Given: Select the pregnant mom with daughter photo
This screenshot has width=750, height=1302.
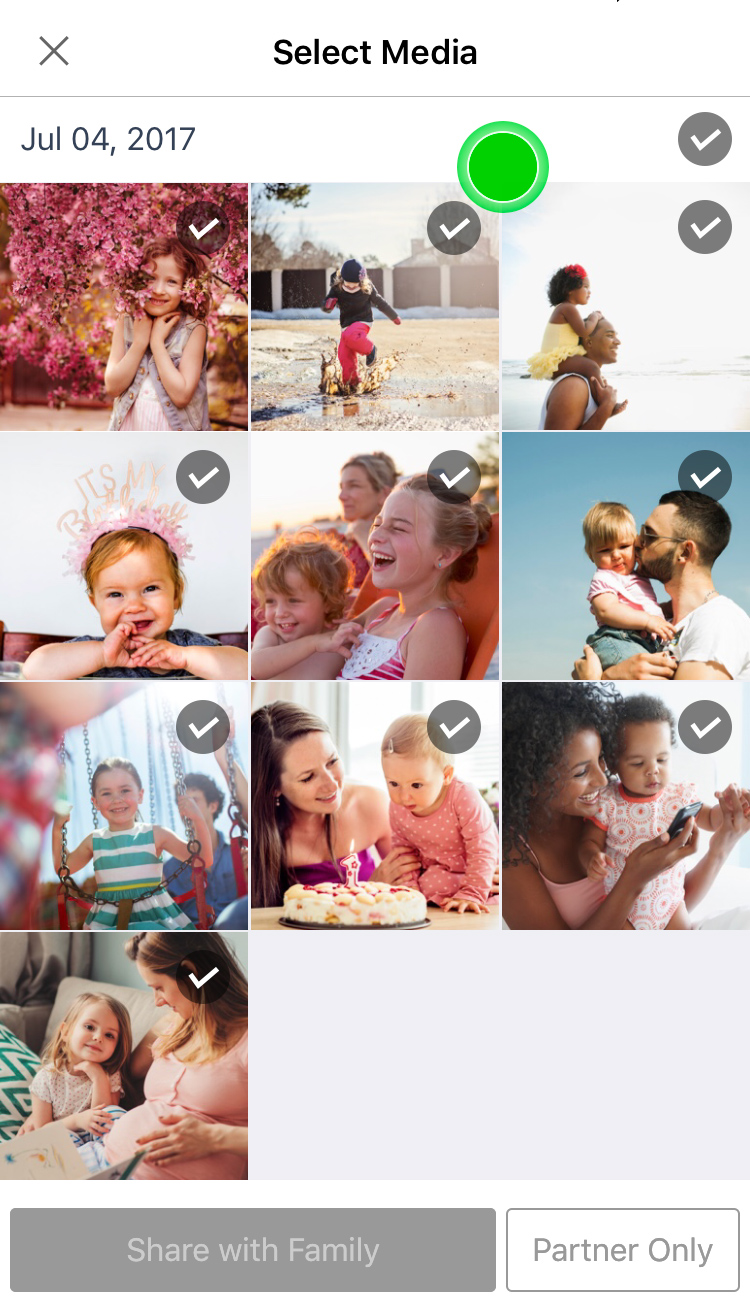Looking at the screenshot, I should click(124, 1056).
